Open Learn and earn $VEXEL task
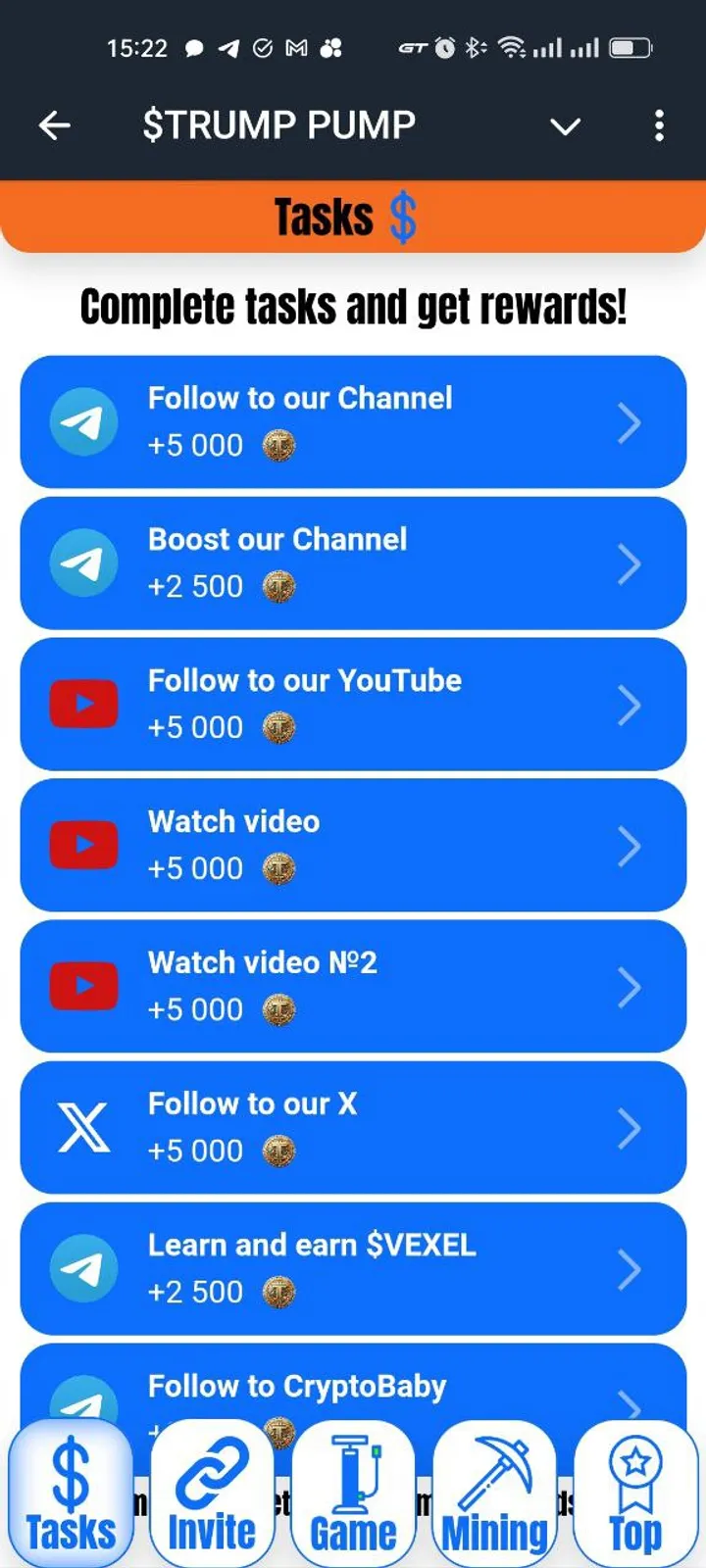Image resolution: width=706 pixels, height=1568 pixels. pyautogui.click(x=353, y=1268)
